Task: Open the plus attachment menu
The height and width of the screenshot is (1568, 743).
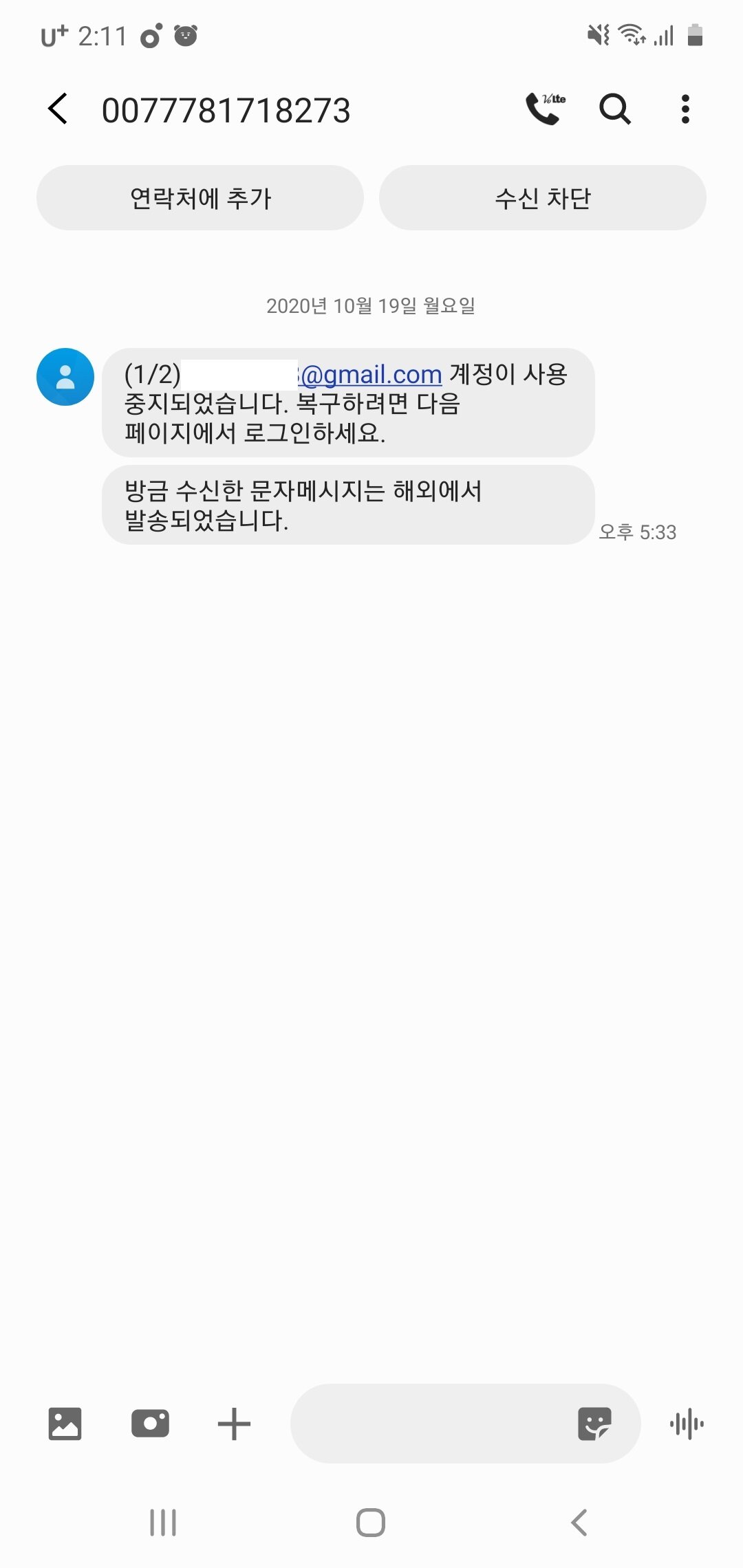Action: coord(234,1424)
